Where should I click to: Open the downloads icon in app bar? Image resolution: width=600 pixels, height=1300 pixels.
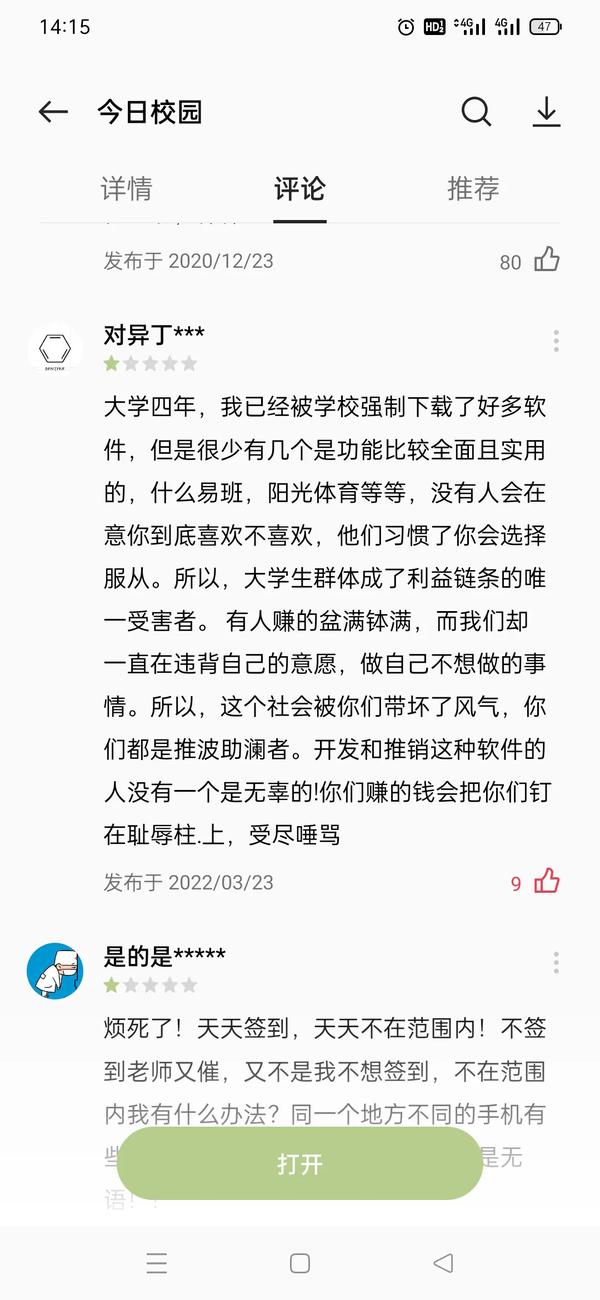tap(546, 112)
